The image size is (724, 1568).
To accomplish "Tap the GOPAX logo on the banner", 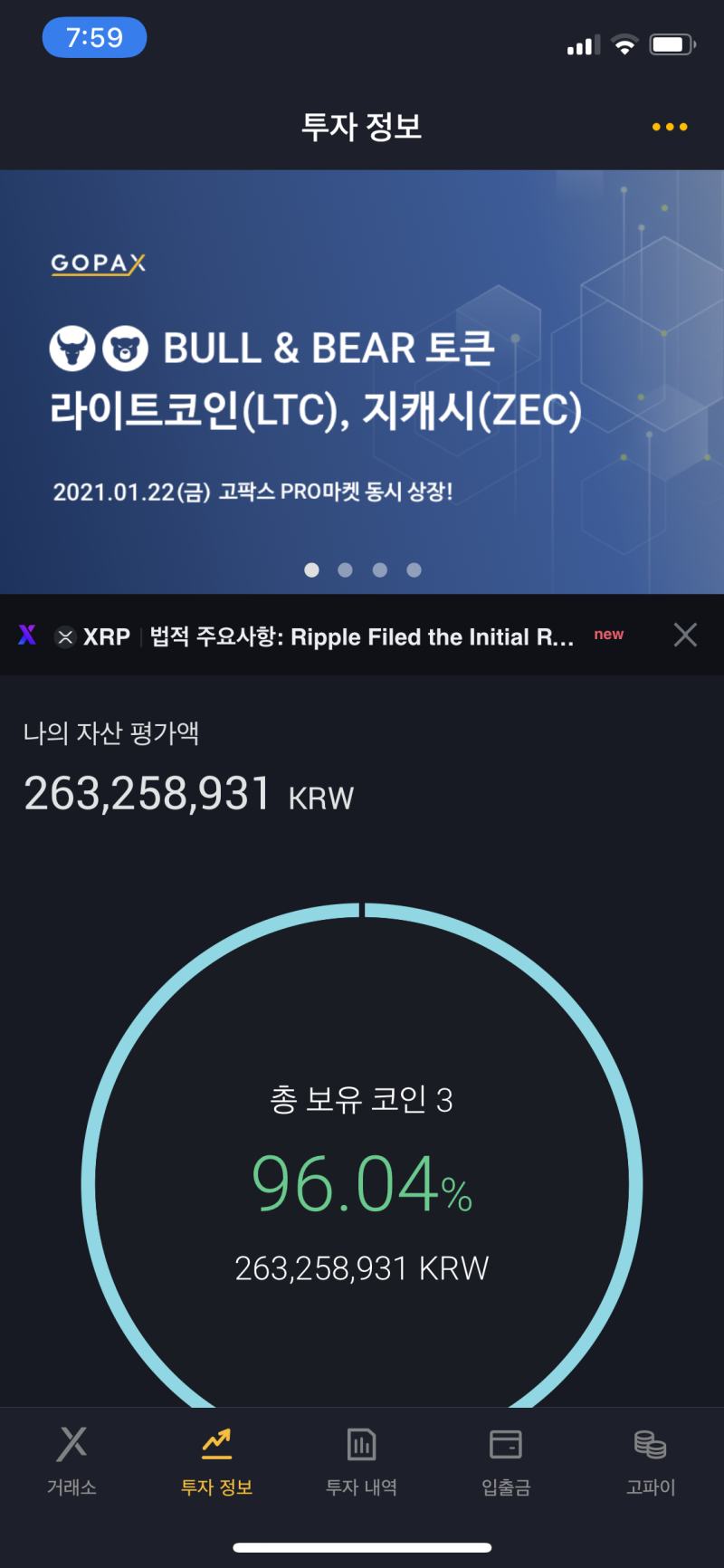I will (x=98, y=264).
